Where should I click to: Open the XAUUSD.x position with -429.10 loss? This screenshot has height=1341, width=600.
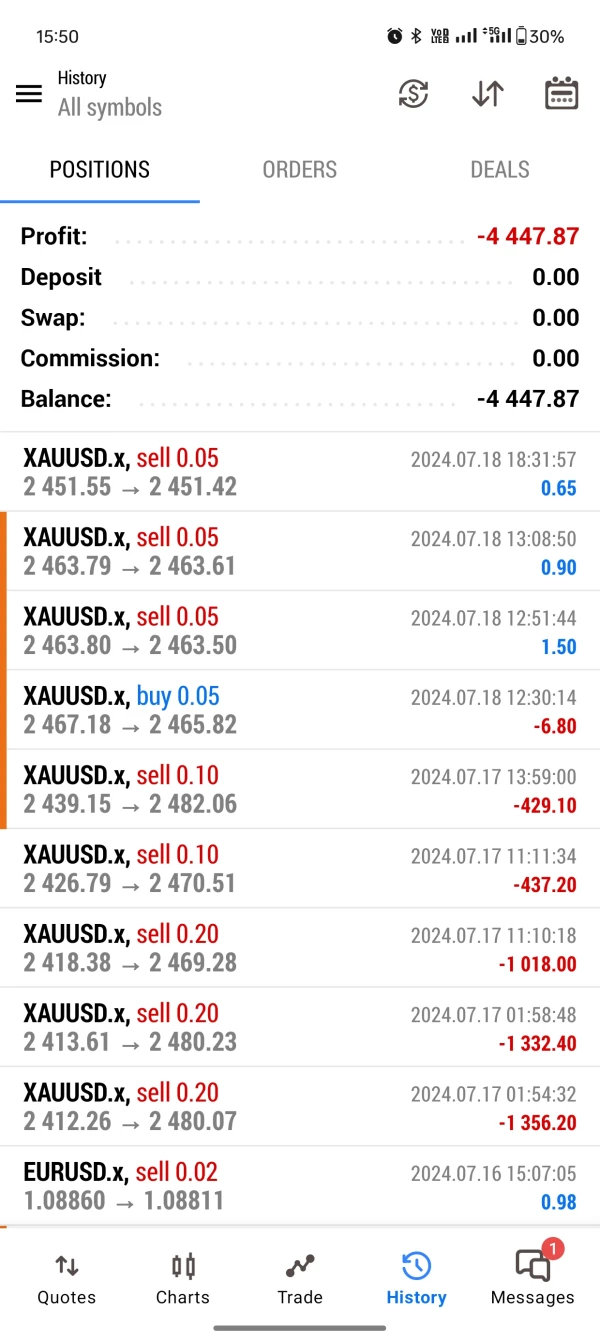click(300, 789)
